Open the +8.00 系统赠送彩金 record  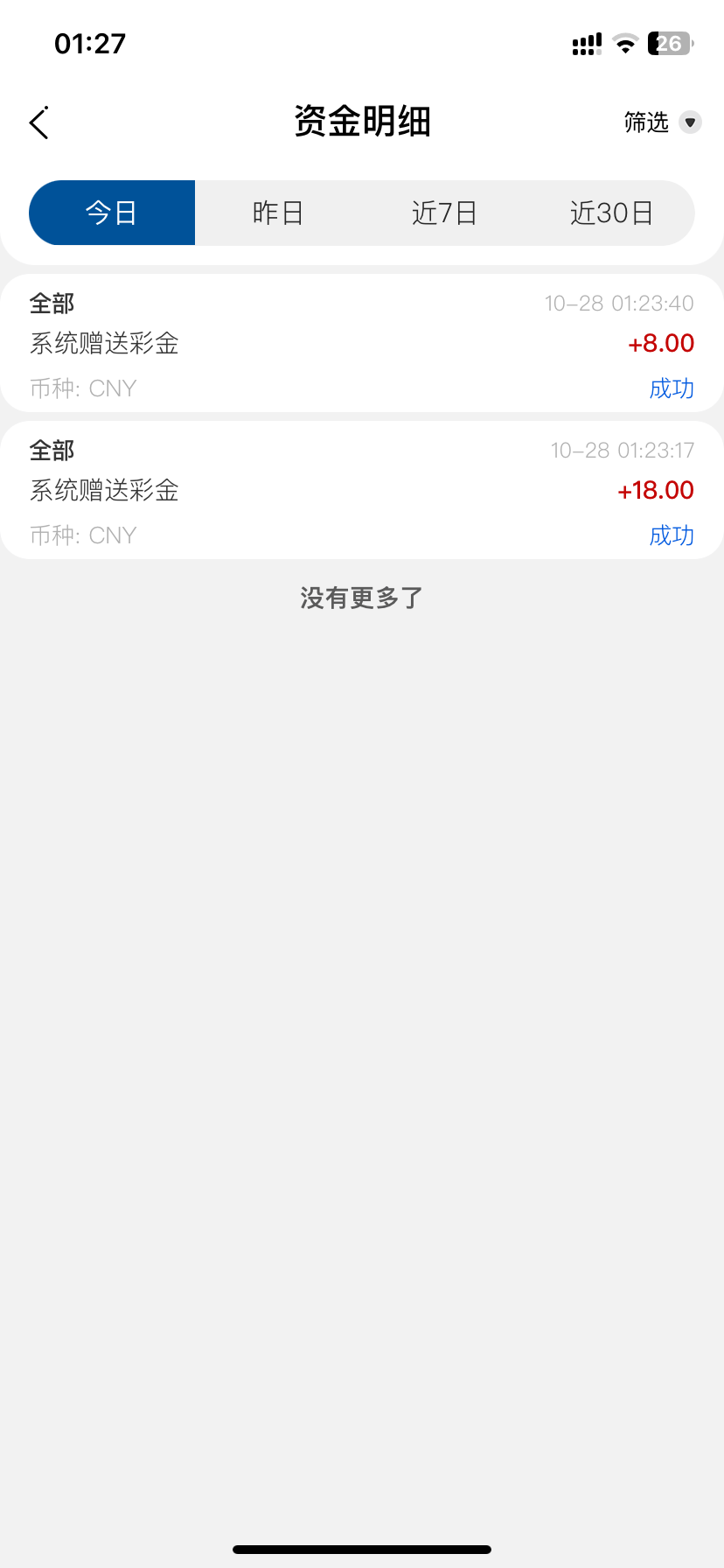pyautogui.click(x=362, y=344)
